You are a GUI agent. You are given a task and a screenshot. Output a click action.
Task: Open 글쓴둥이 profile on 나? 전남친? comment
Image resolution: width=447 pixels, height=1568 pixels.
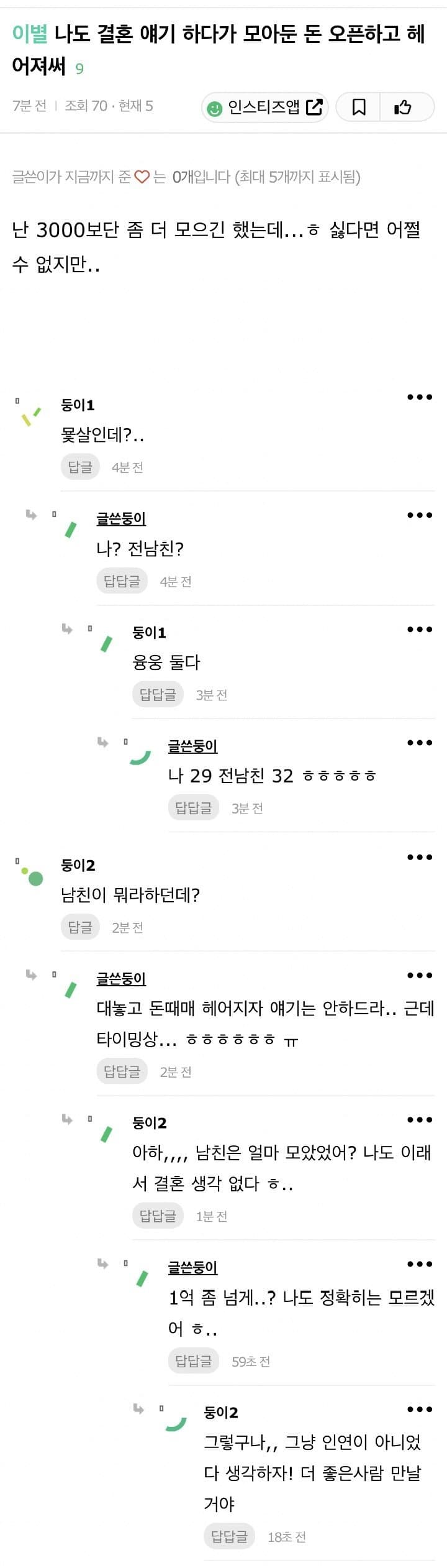pyautogui.click(x=121, y=518)
